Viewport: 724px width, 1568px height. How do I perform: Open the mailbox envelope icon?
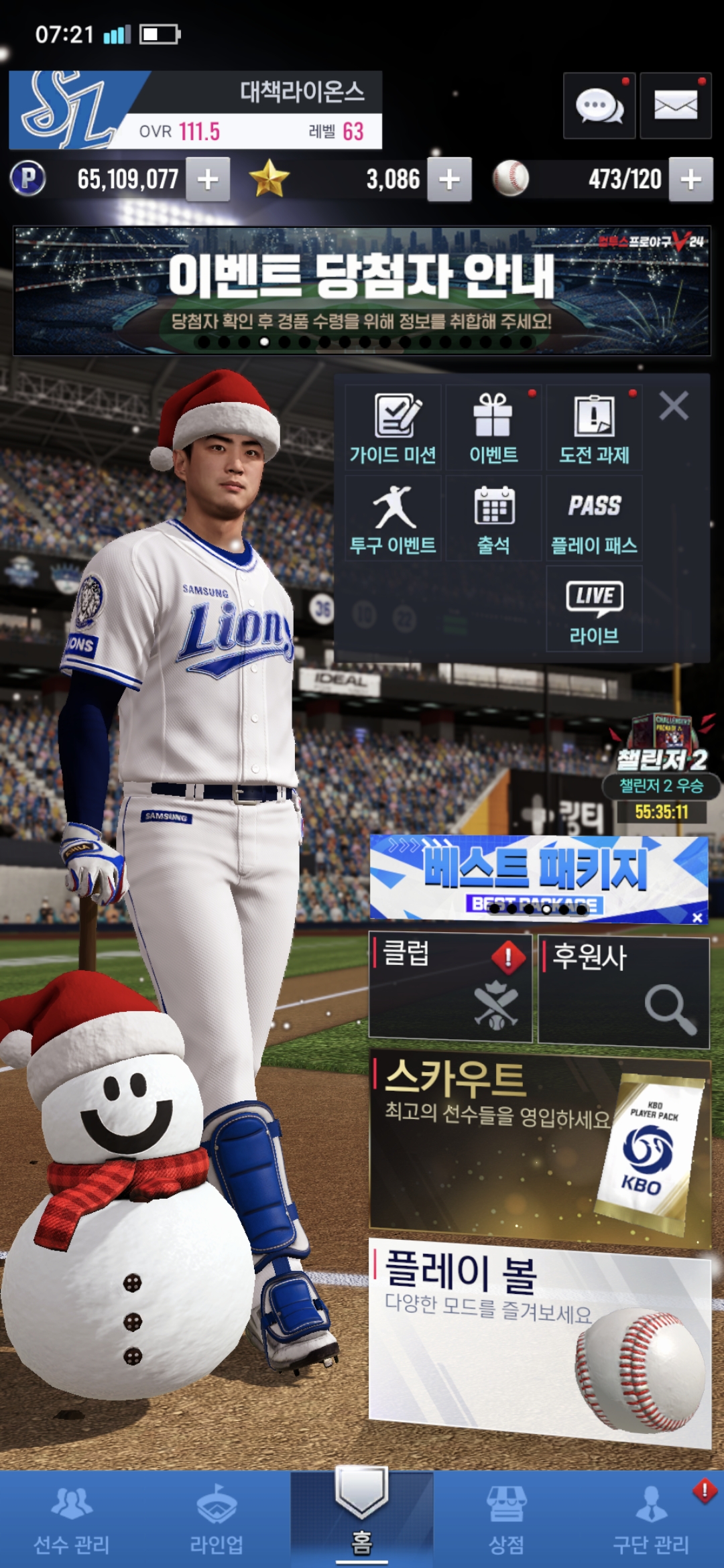[x=675, y=106]
